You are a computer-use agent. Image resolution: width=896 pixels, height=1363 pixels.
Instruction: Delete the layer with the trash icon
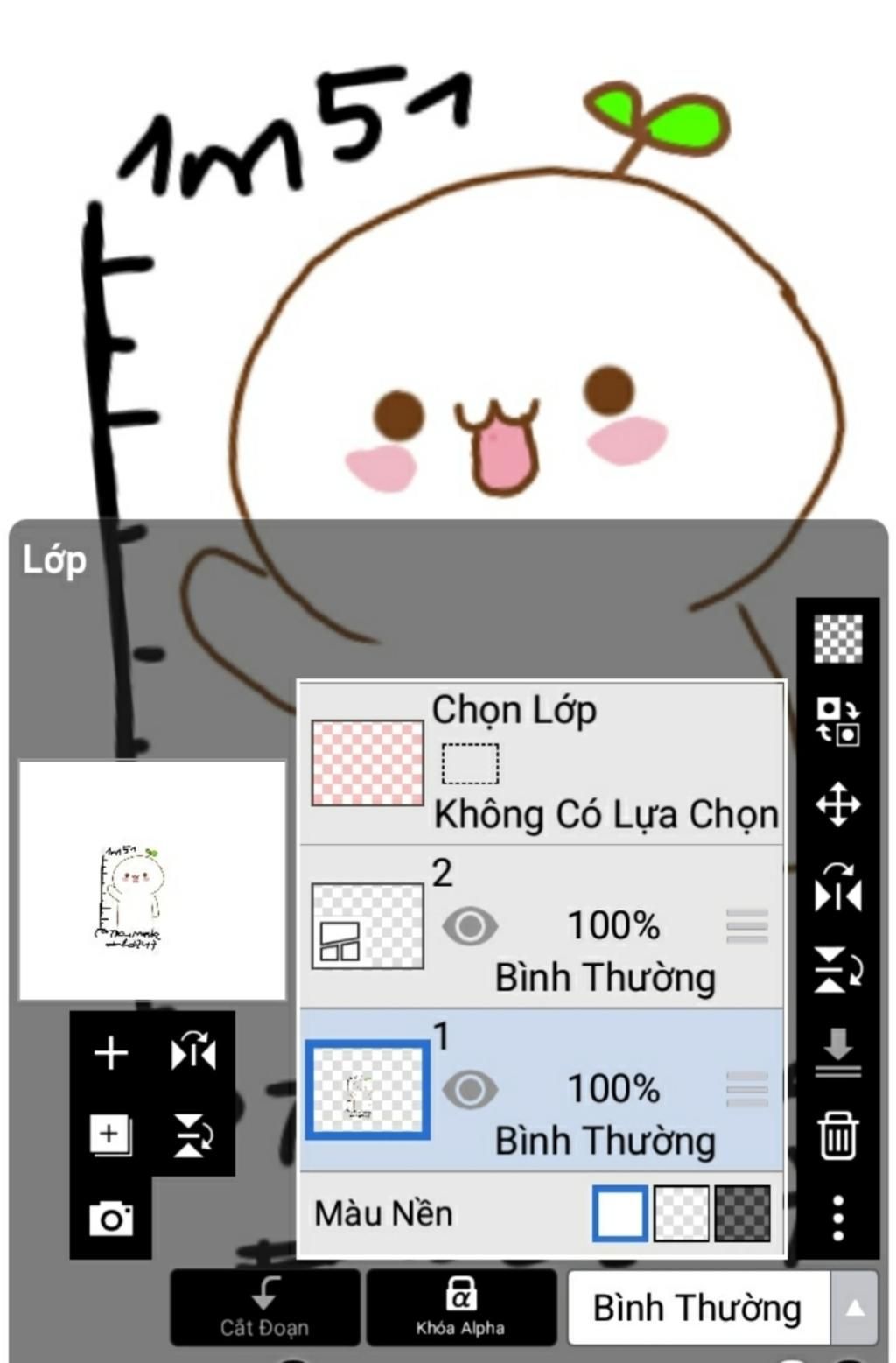click(837, 1135)
